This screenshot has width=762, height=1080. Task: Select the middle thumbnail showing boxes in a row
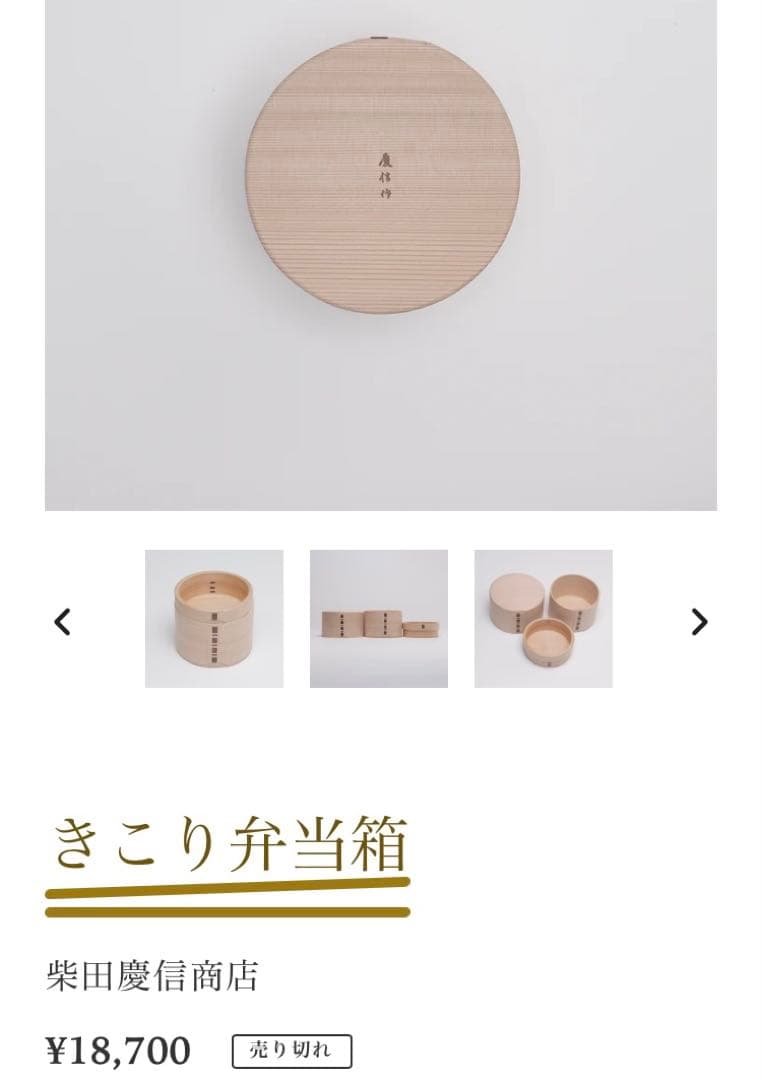pos(377,620)
